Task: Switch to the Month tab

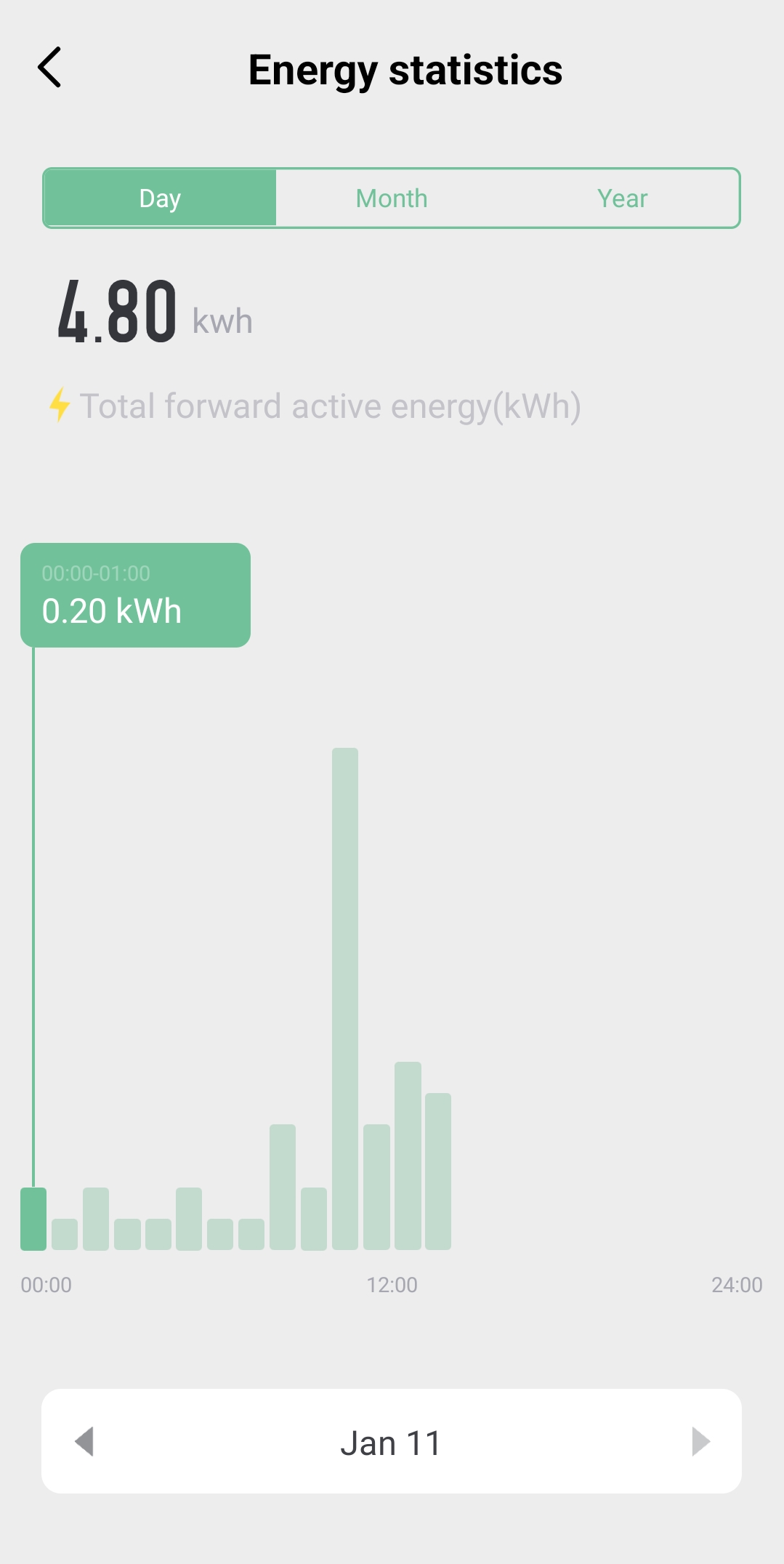Action: coord(392,198)
